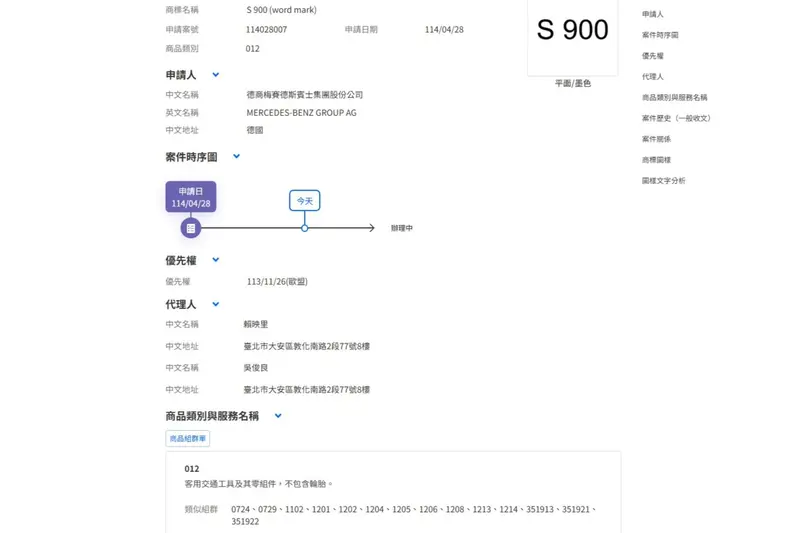This screenshot has width=799, height=533.
Task: Jump to 優先權 in side navigation
Action: [653, 56]
